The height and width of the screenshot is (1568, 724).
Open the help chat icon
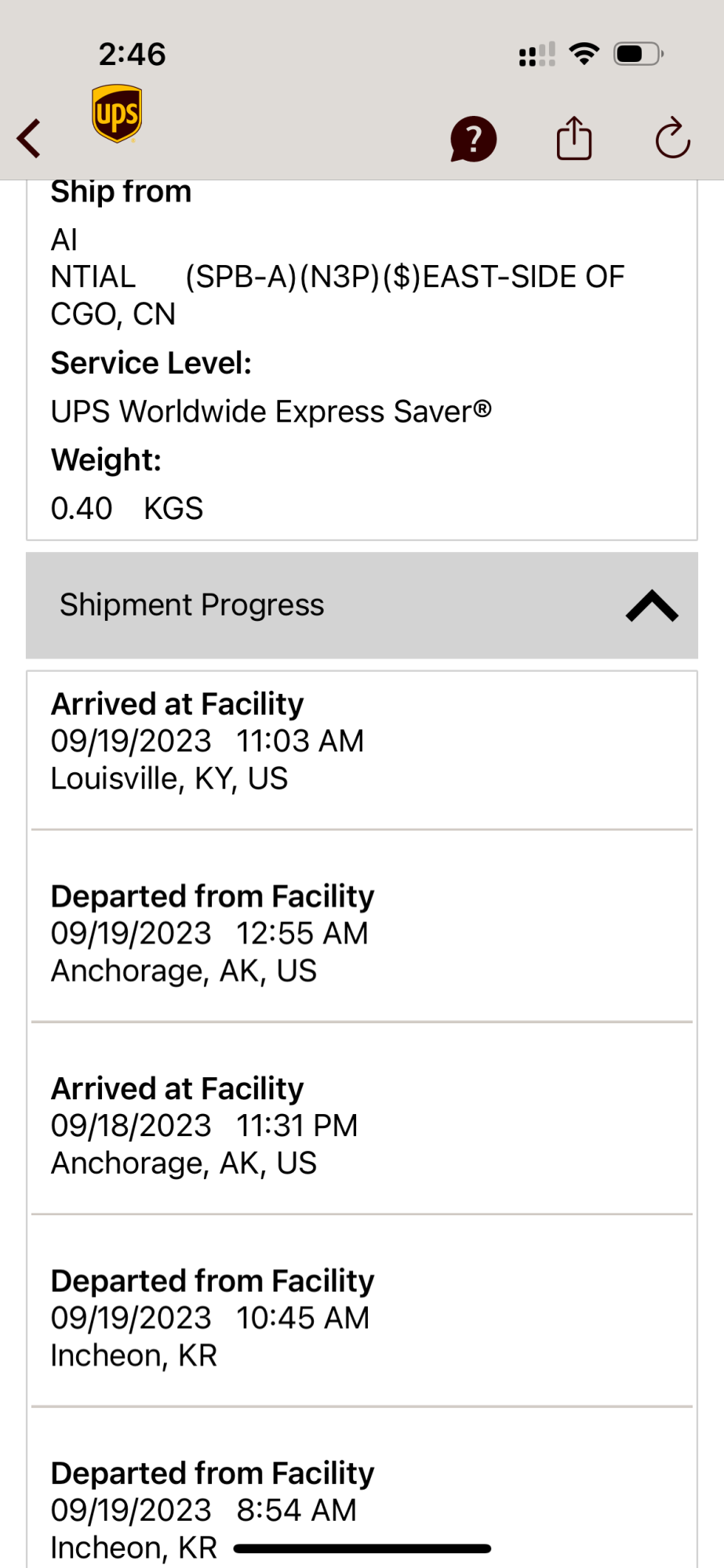473,139
